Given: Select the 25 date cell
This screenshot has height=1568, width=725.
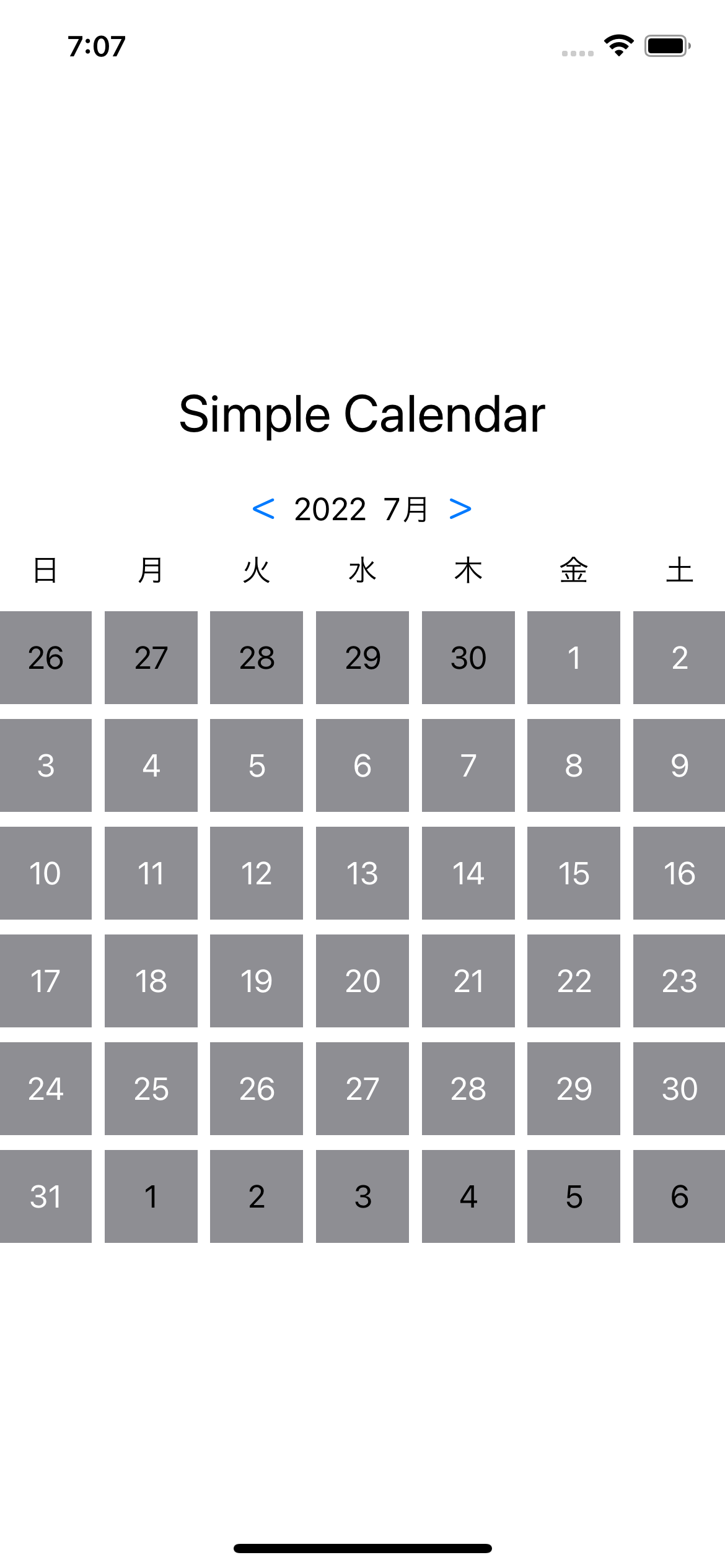Looking at the screenshot, I should (x=151, y=1089).
